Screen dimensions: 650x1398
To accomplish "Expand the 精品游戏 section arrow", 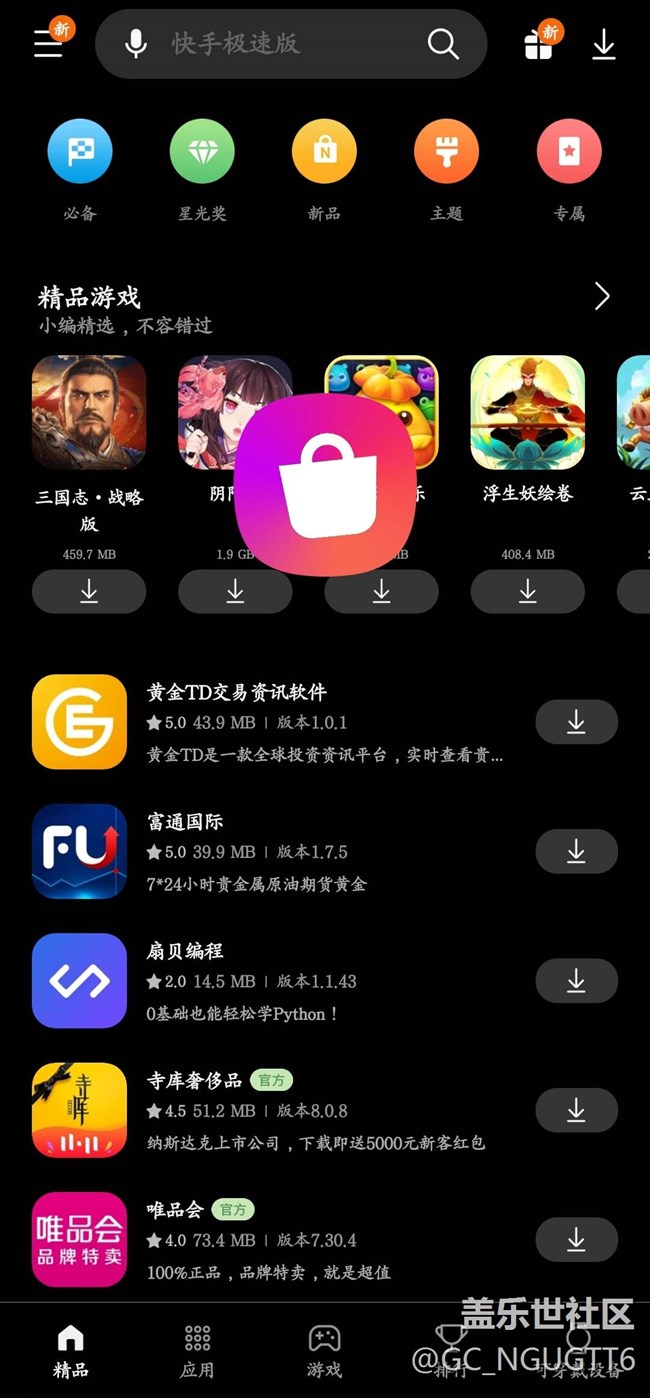I will (x=602, y=296).
